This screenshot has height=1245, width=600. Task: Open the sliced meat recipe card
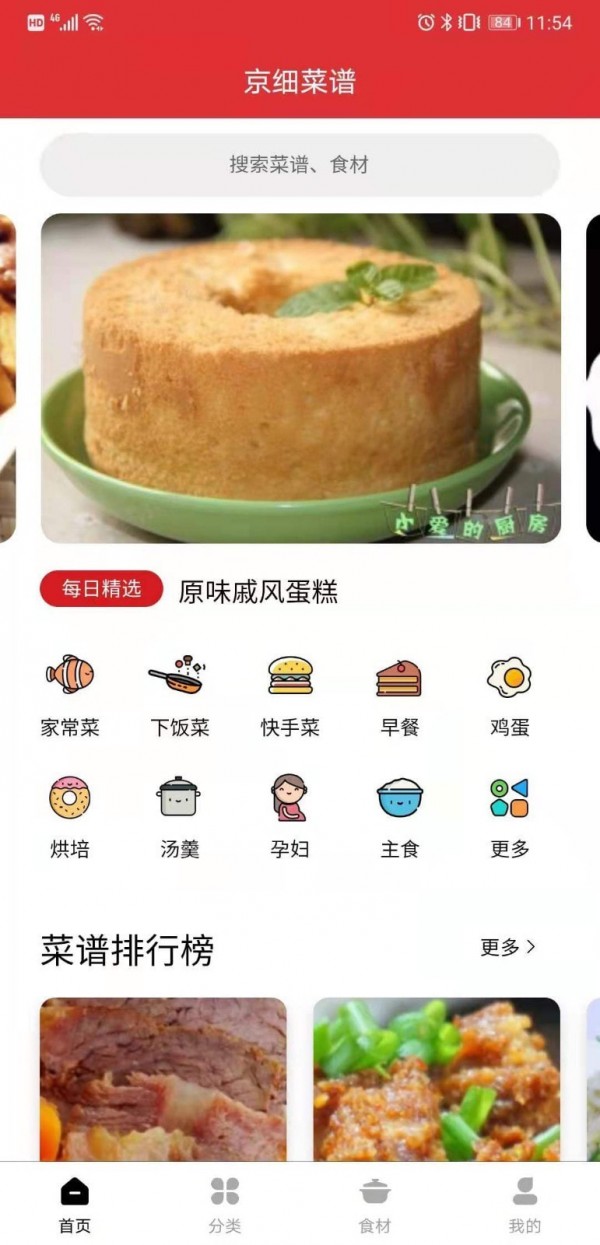click(163, 1079)
